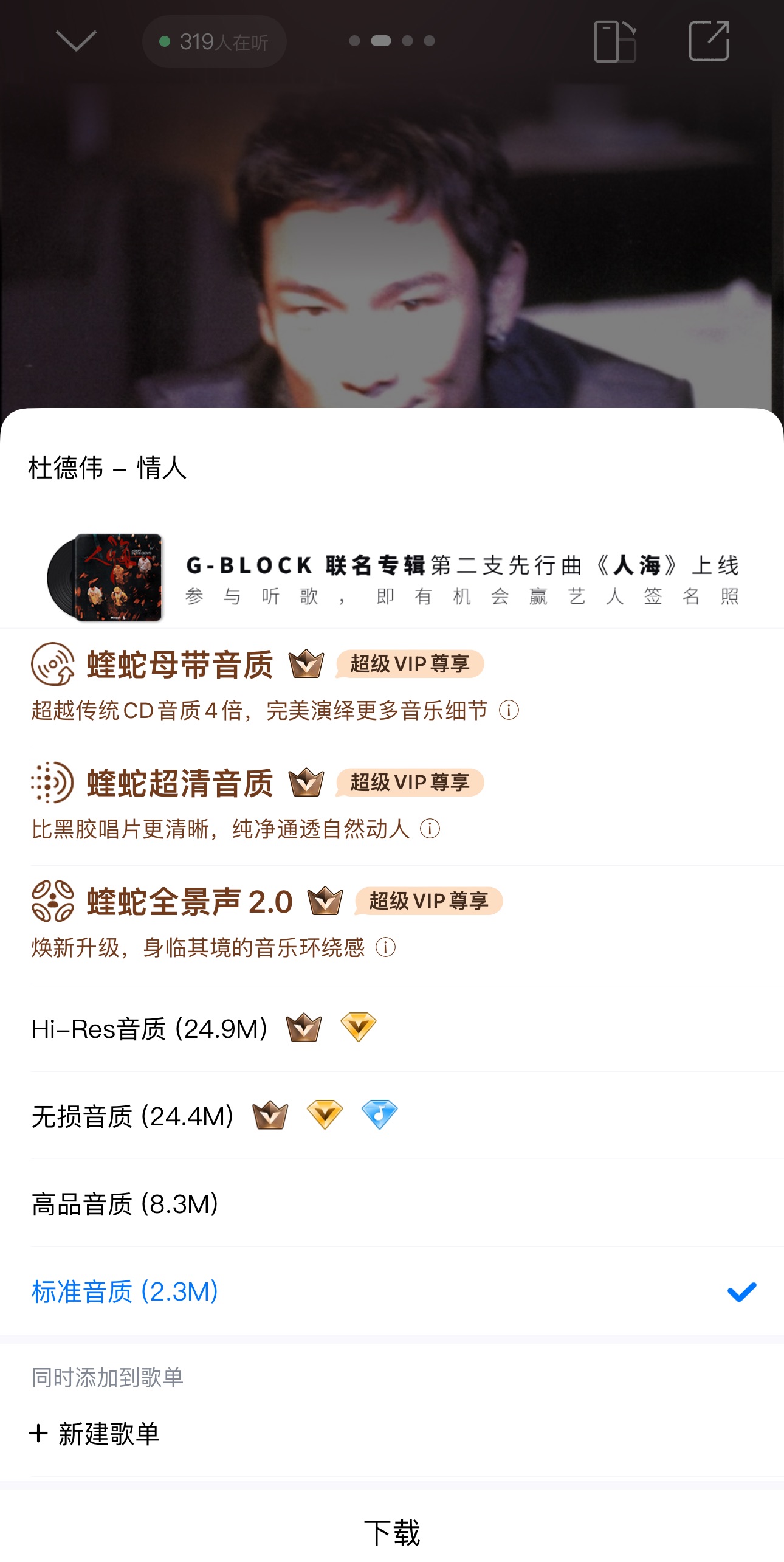Show info for 蝰蛇全景声 description
The width and height of the screenshot is (784, 1562).
(x=385, y=947)
